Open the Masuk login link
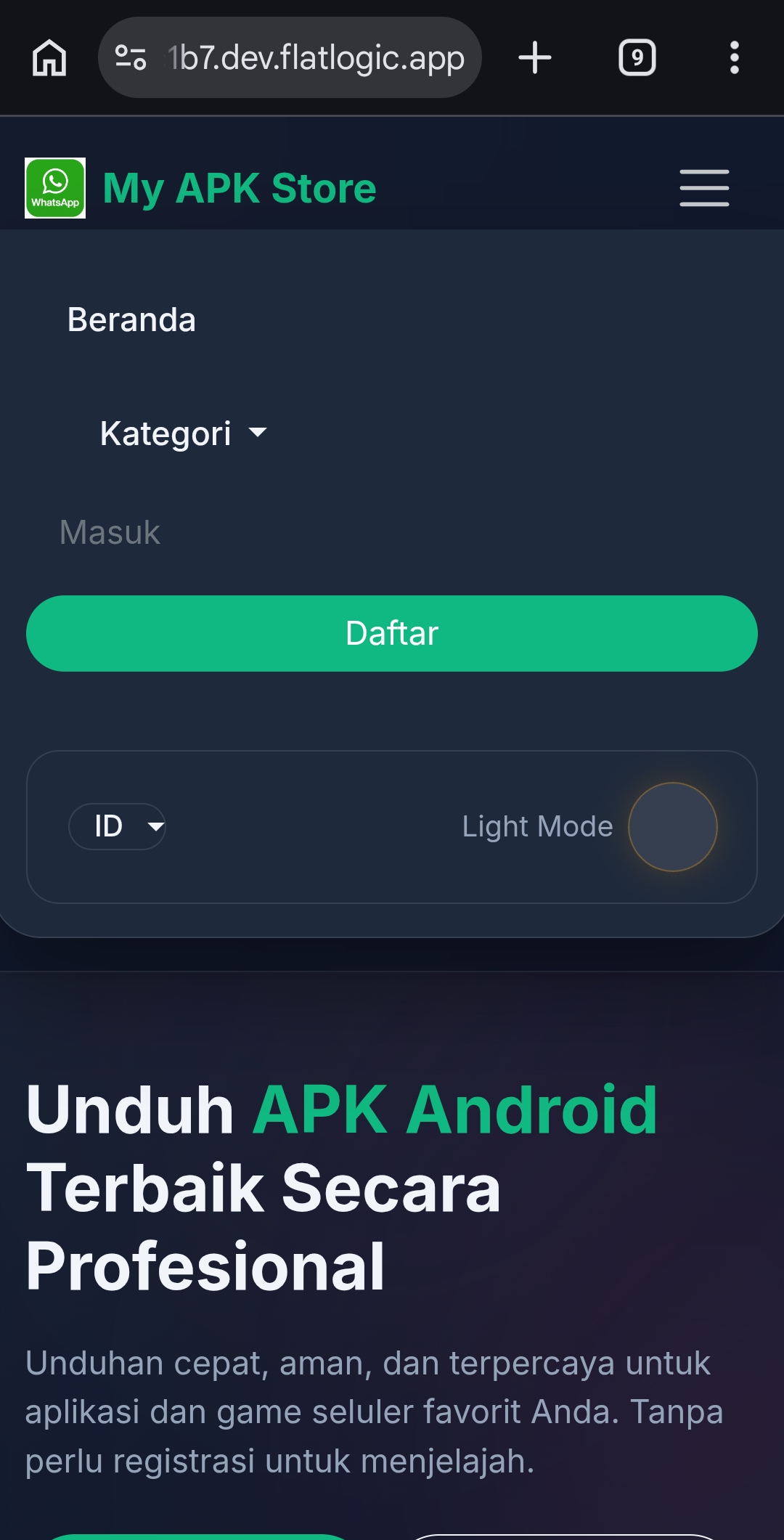Screen dimensions: 784x1540 point(110,532)
